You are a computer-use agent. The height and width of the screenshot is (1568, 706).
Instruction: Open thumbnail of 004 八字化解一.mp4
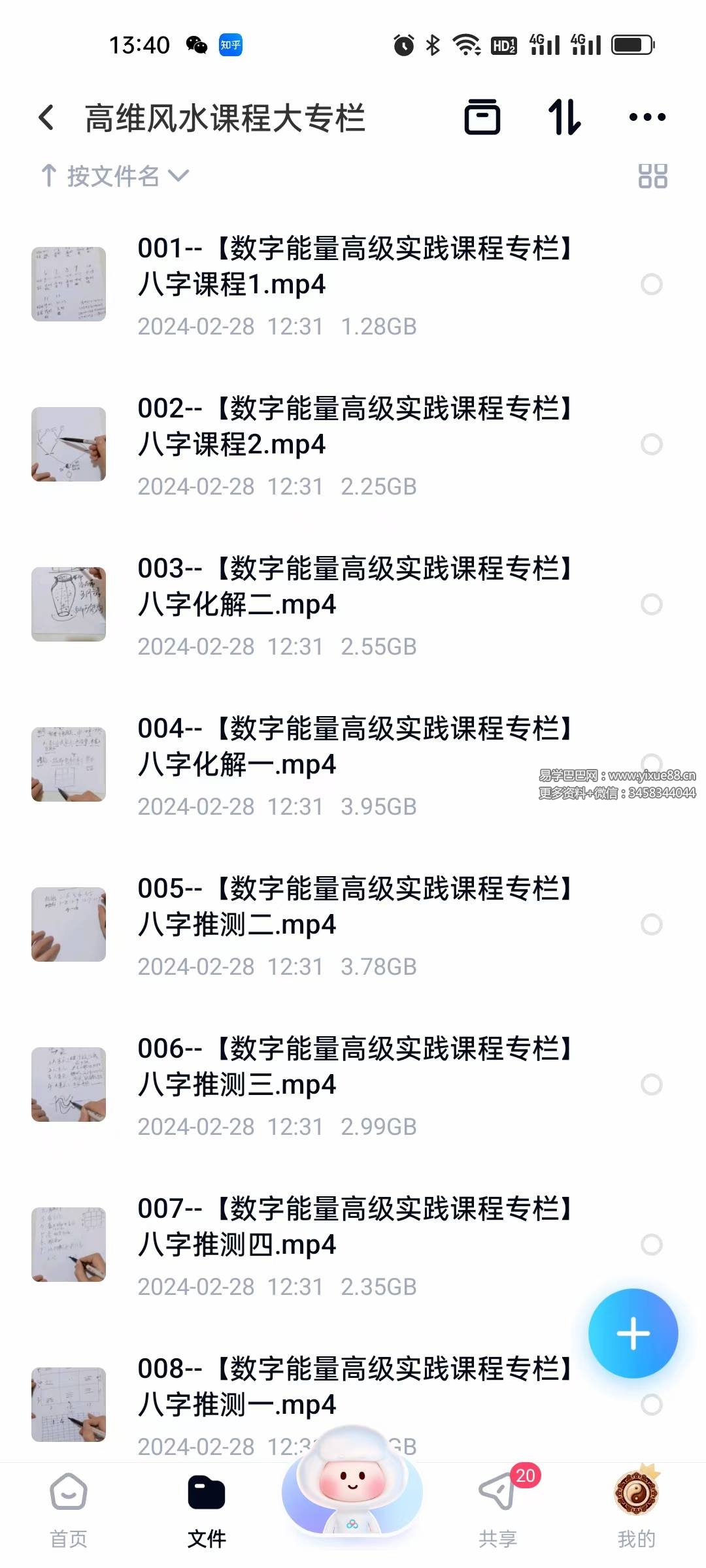tap(69, 764)
